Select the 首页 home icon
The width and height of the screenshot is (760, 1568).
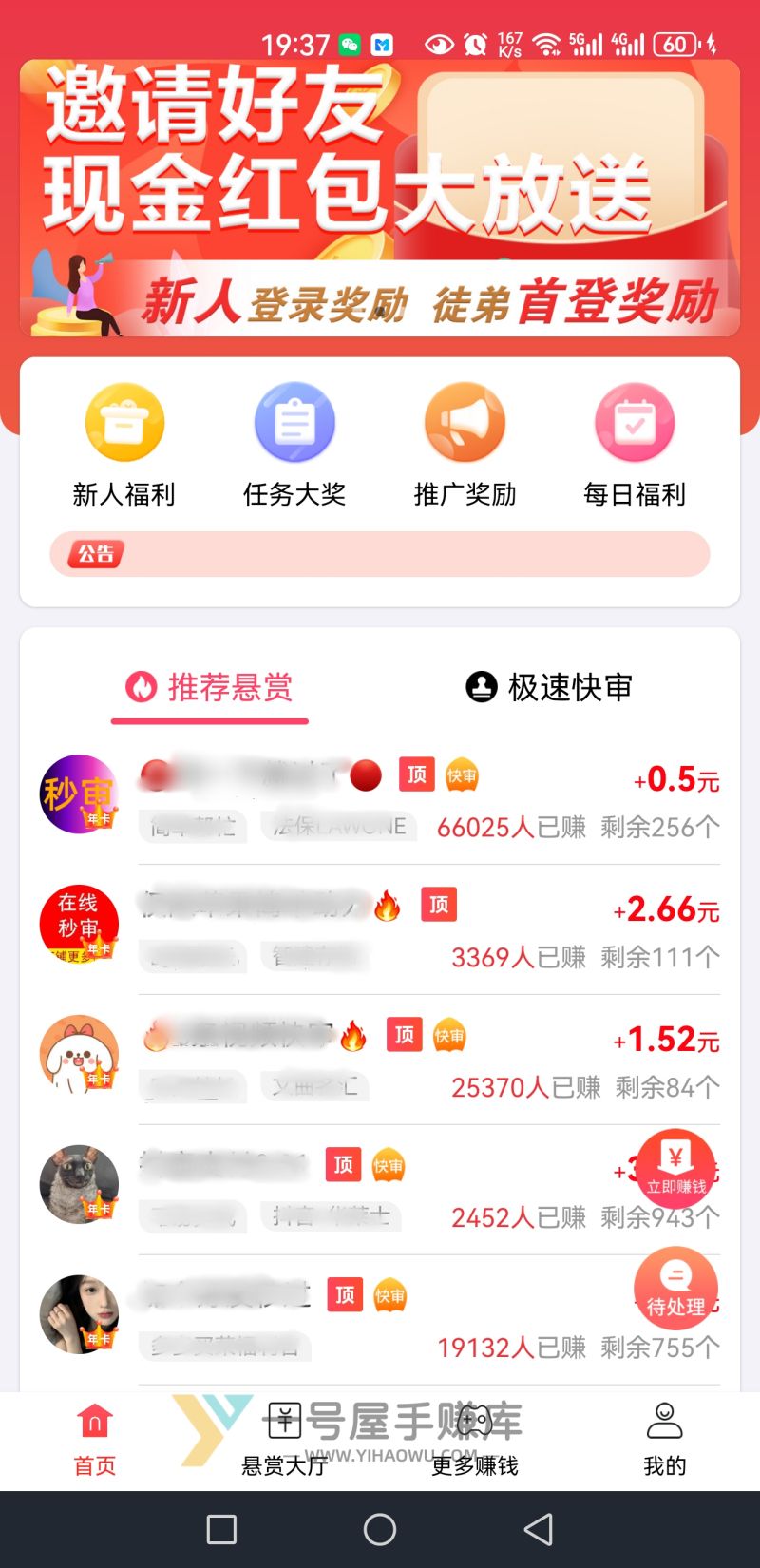(93, 1421)
